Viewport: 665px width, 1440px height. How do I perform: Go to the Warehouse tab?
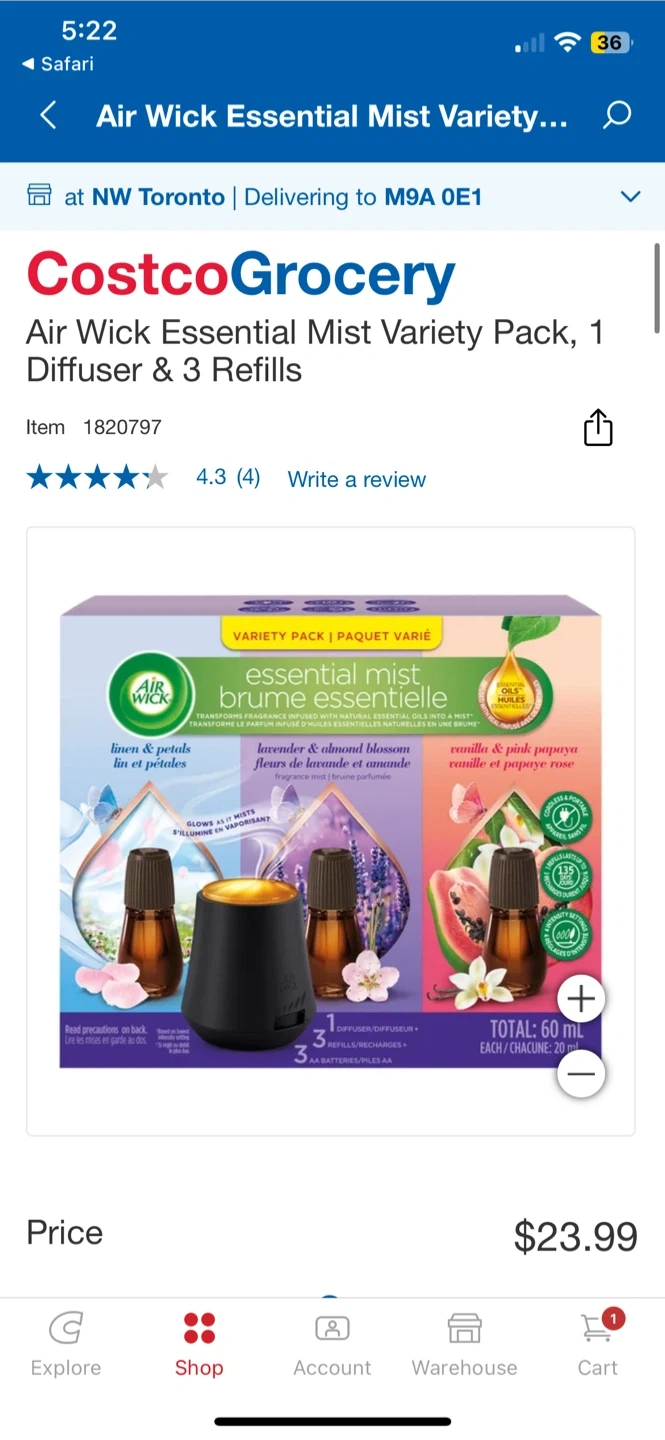465,1346
